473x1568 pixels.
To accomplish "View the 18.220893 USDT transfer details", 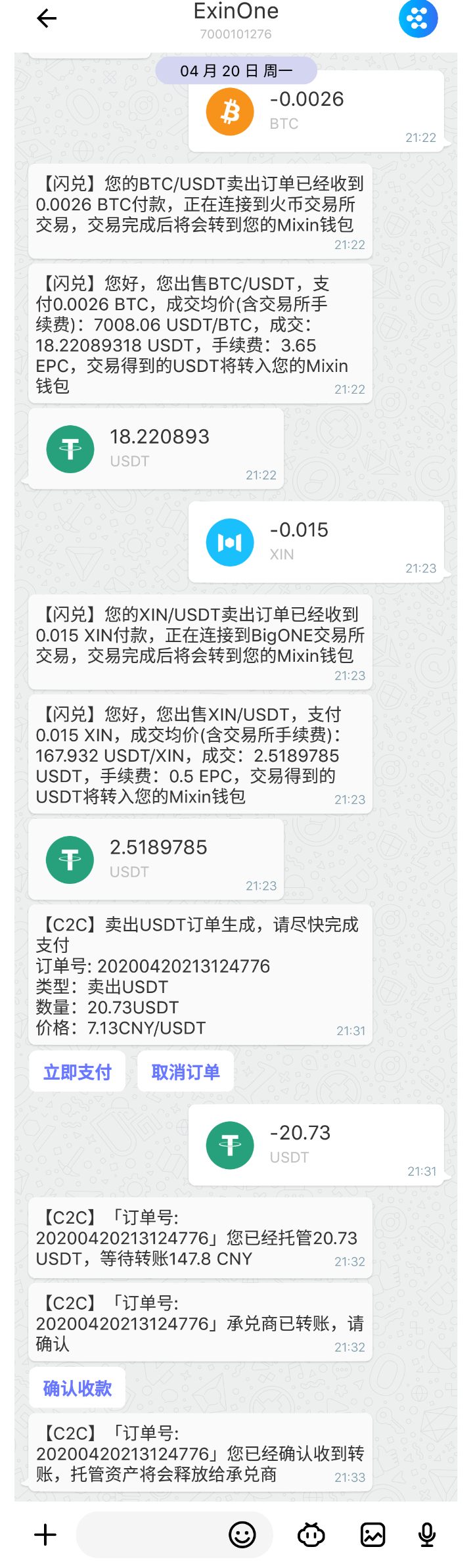I will (x=156, y=449).
